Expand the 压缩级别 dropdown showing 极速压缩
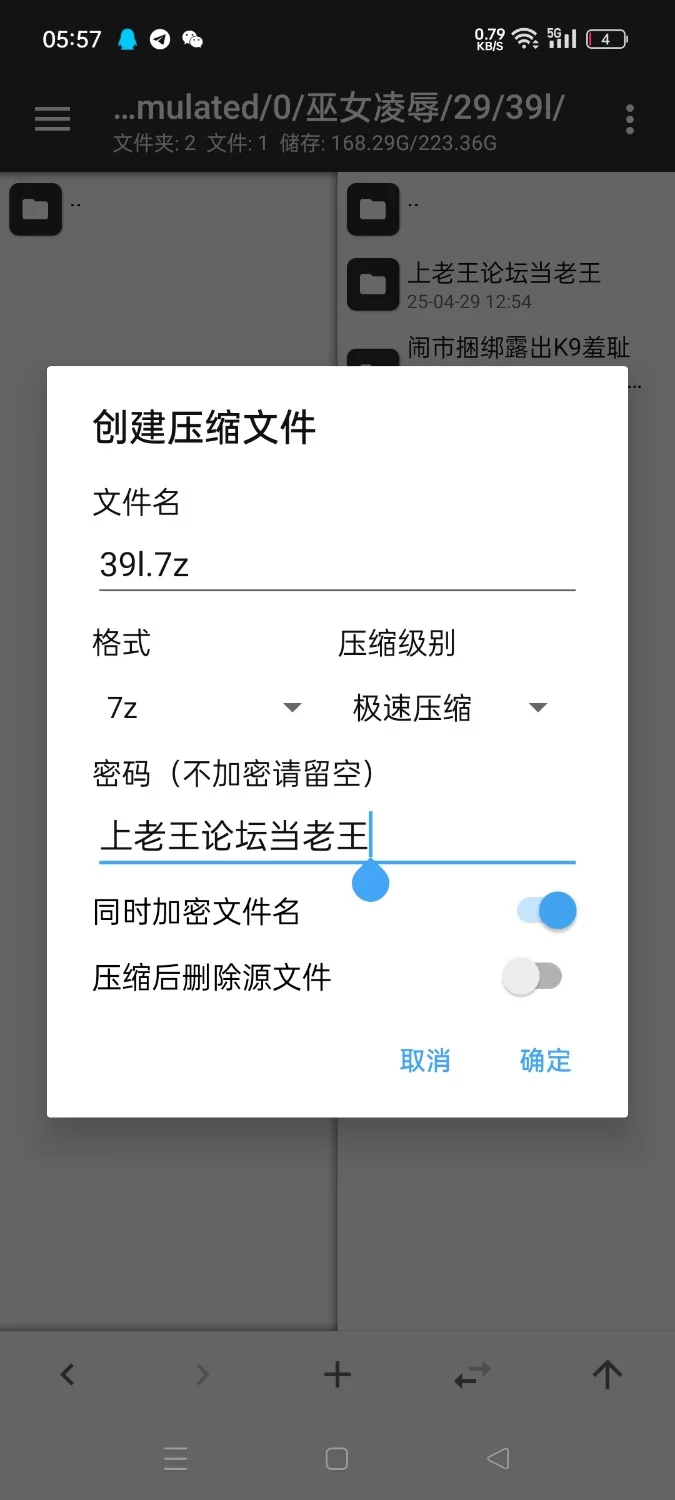This screenshot has height=1500, width=675. pyautogui.click(x=449, y=708)
